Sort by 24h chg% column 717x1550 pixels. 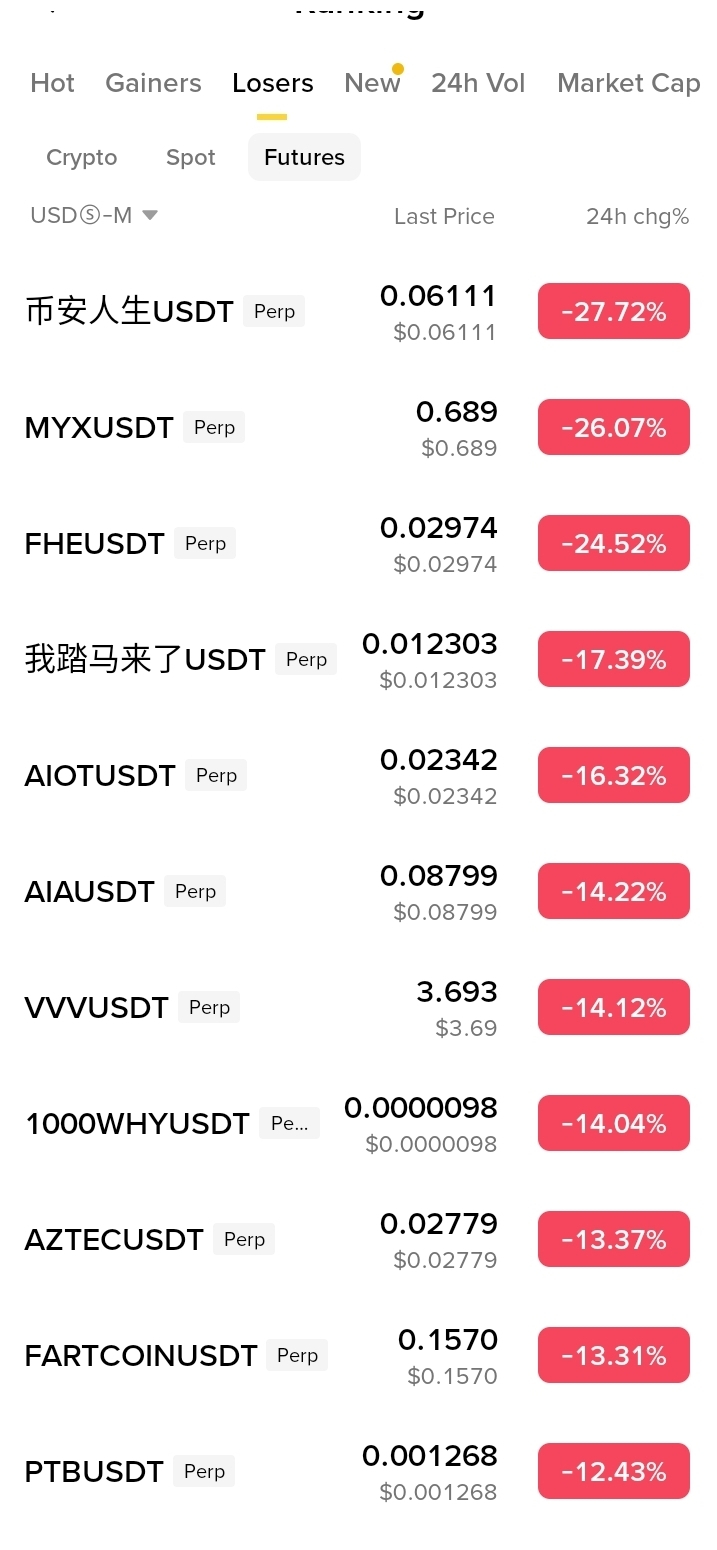637,217
